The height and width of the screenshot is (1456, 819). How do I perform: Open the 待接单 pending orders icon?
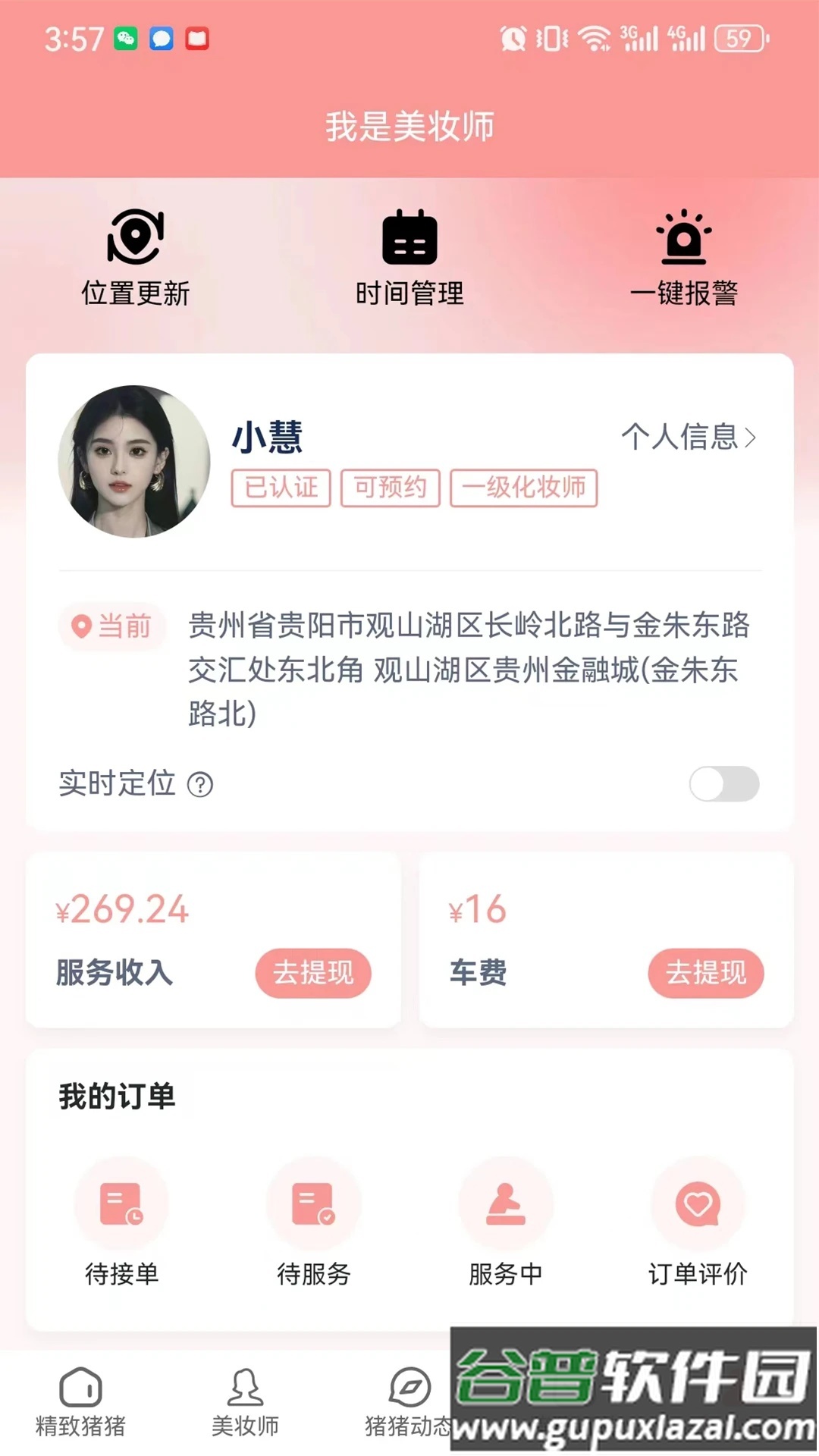pyautogui.click(x=121, y=1204)
